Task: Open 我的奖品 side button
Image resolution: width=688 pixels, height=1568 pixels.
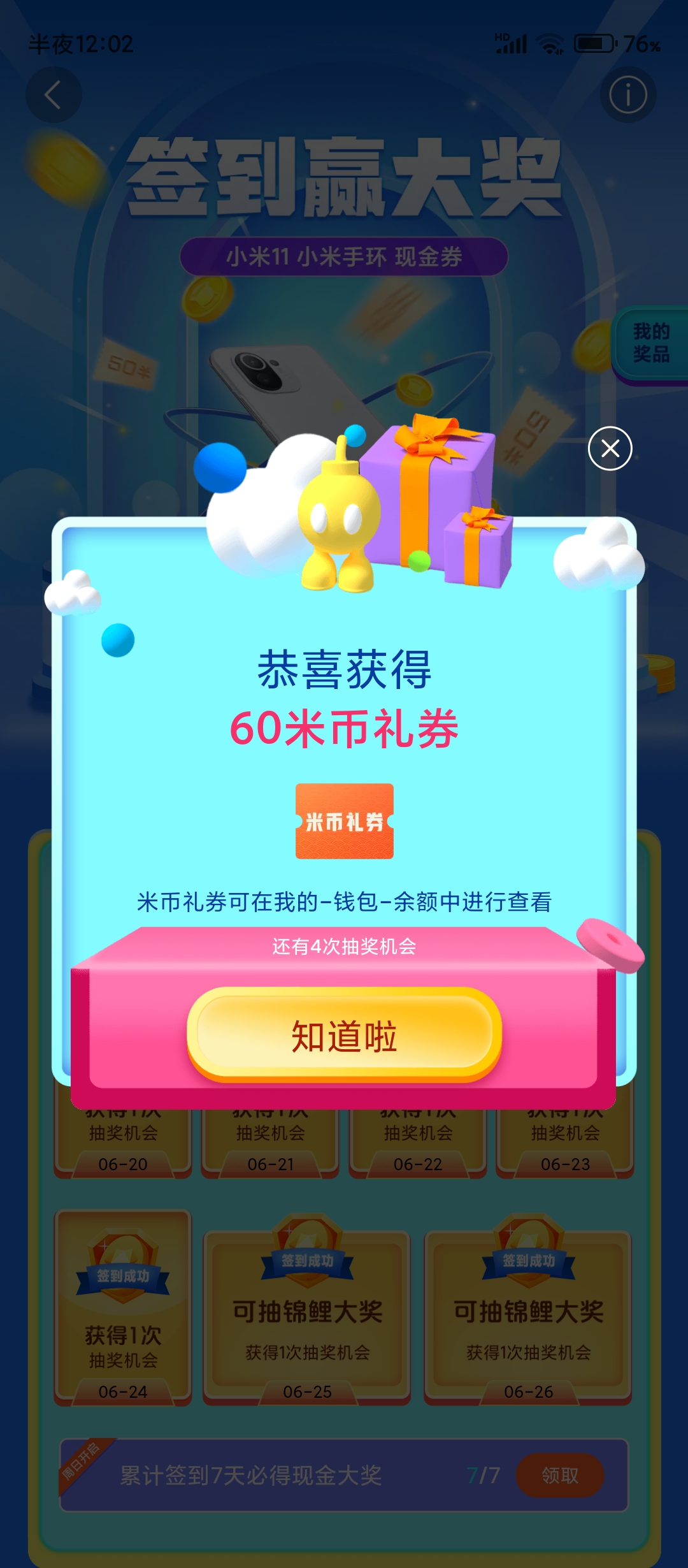Action: [650, 343]
